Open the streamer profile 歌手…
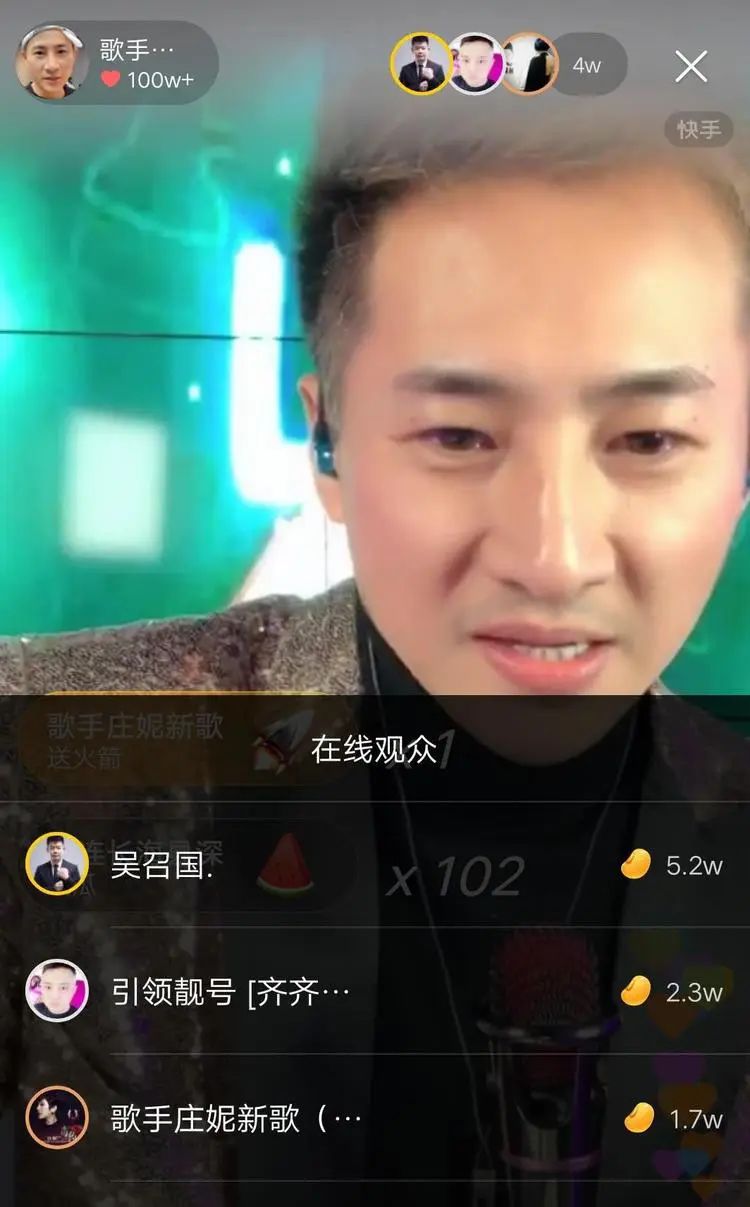The height and width of the screenshot is (1207, 750). [117, 63]
